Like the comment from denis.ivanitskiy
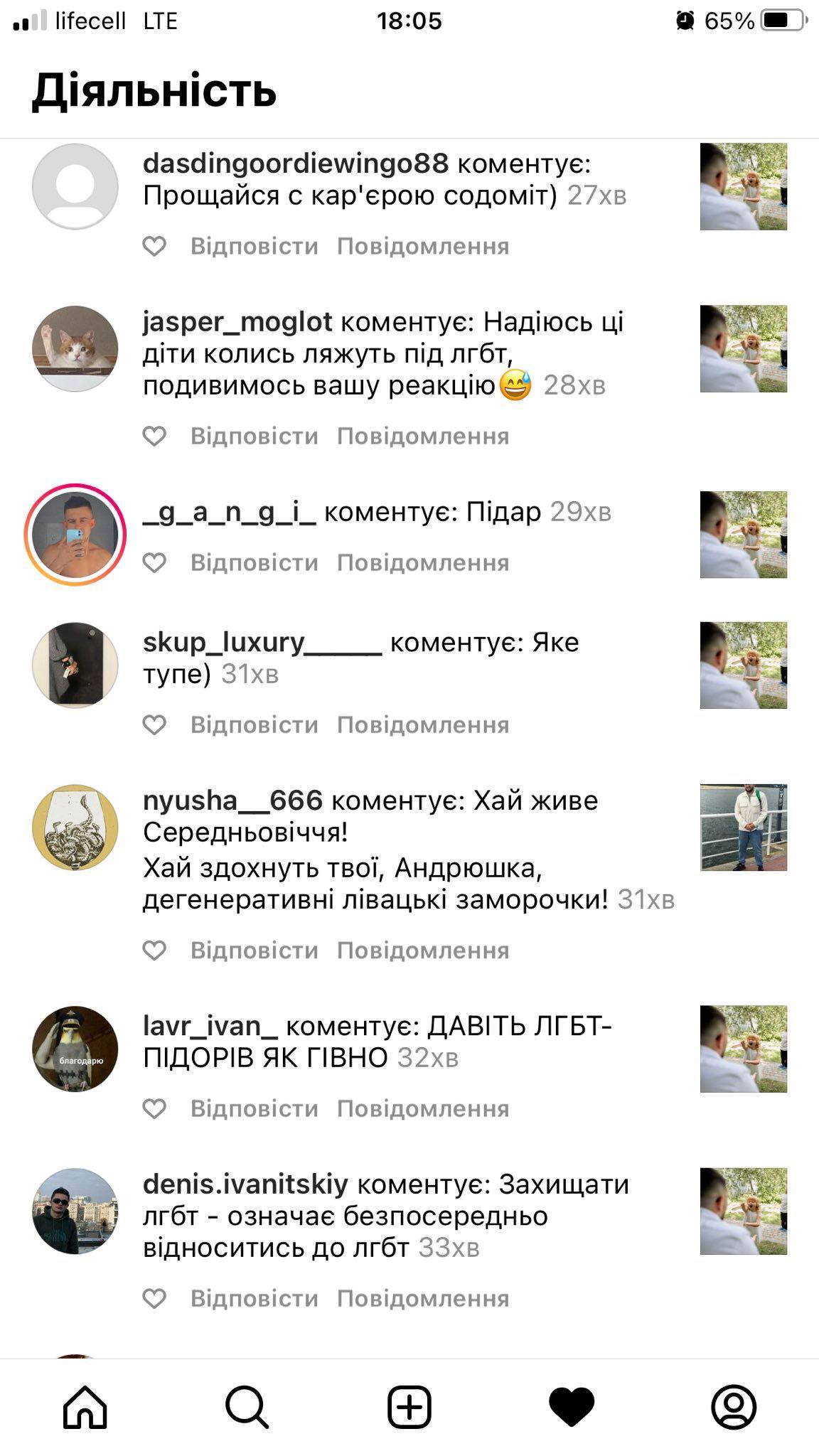The height and width of the screenshot is (1456, 819). (154, 1299)
